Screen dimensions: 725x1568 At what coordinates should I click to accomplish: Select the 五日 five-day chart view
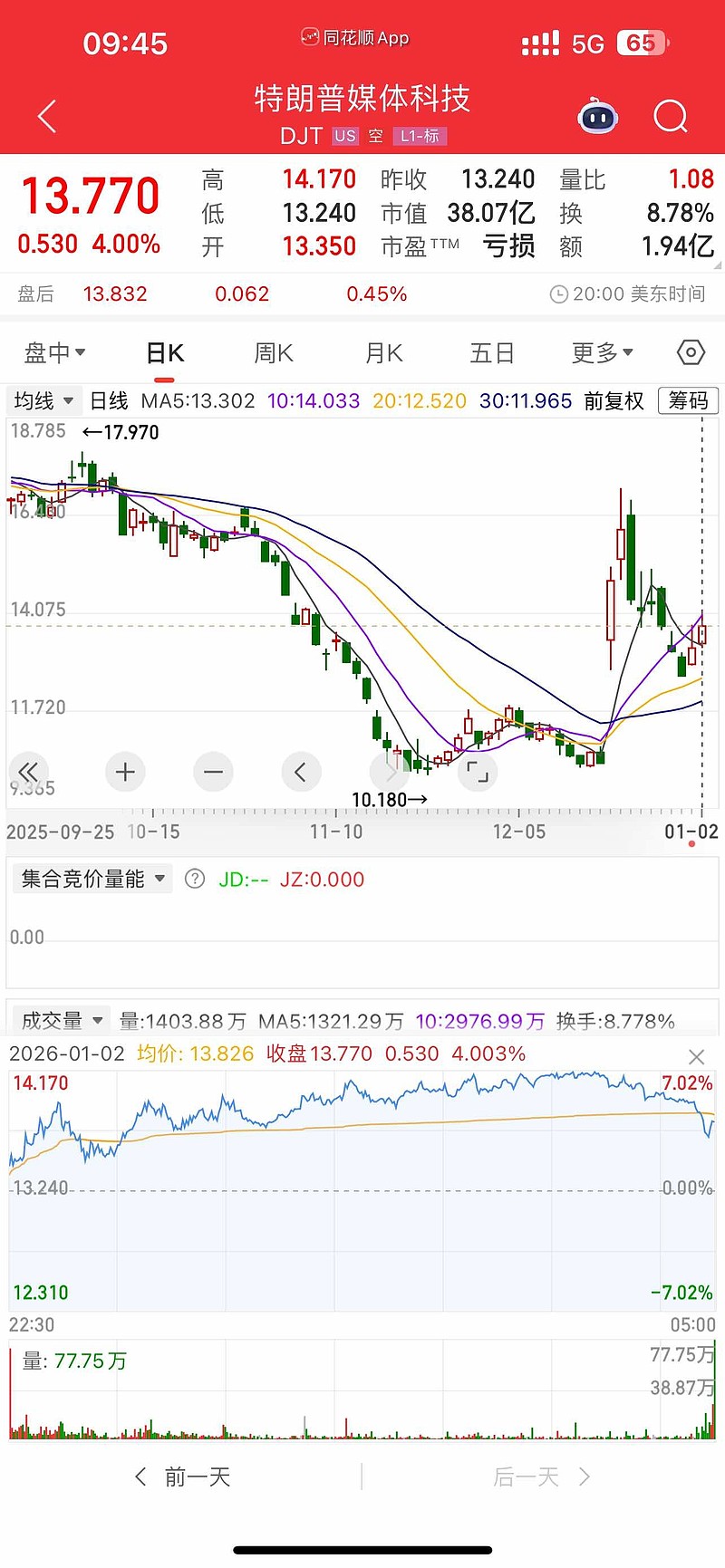tap(491, 352)
